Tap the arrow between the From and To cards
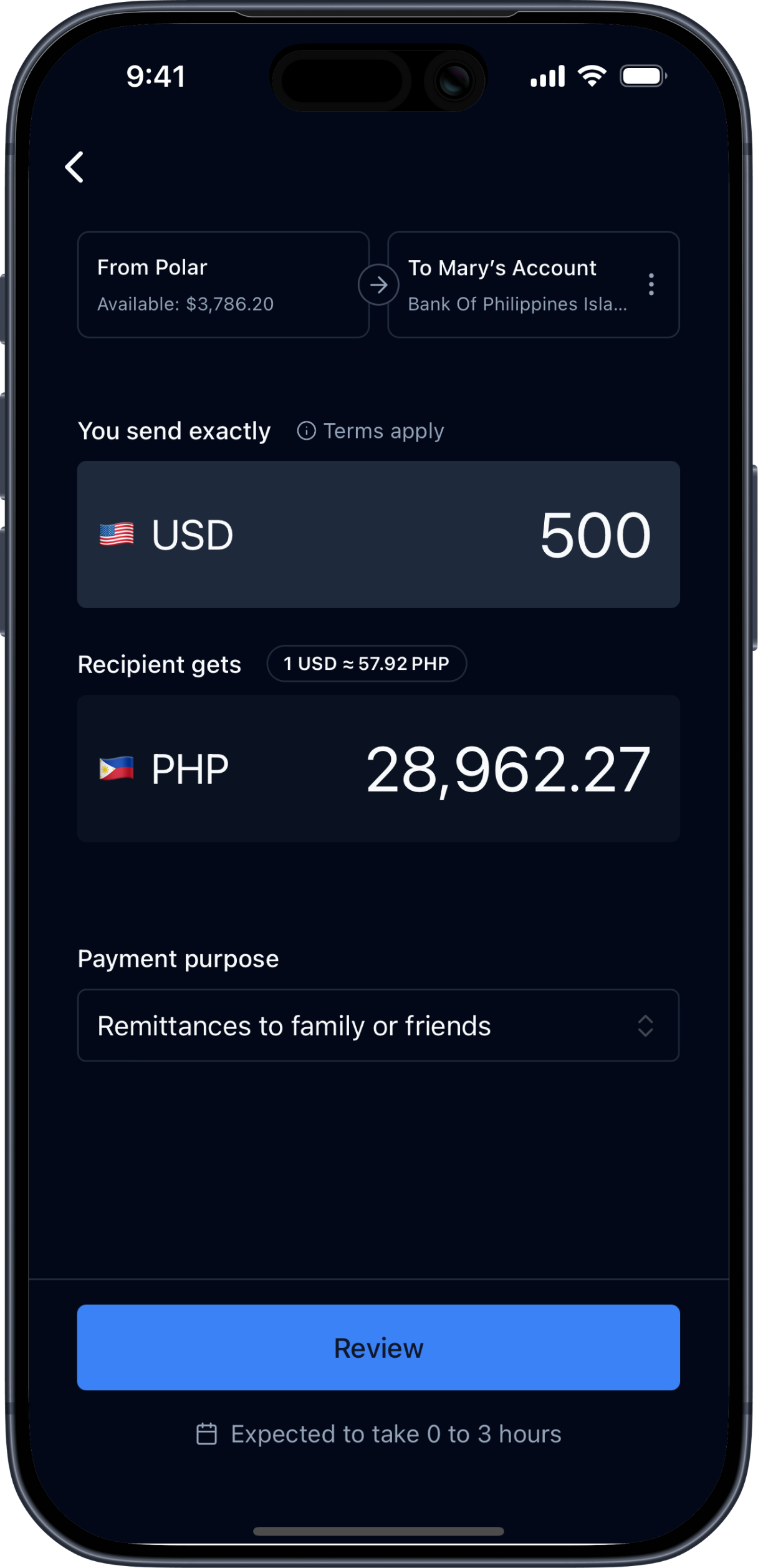 click(x=378, y=285)
